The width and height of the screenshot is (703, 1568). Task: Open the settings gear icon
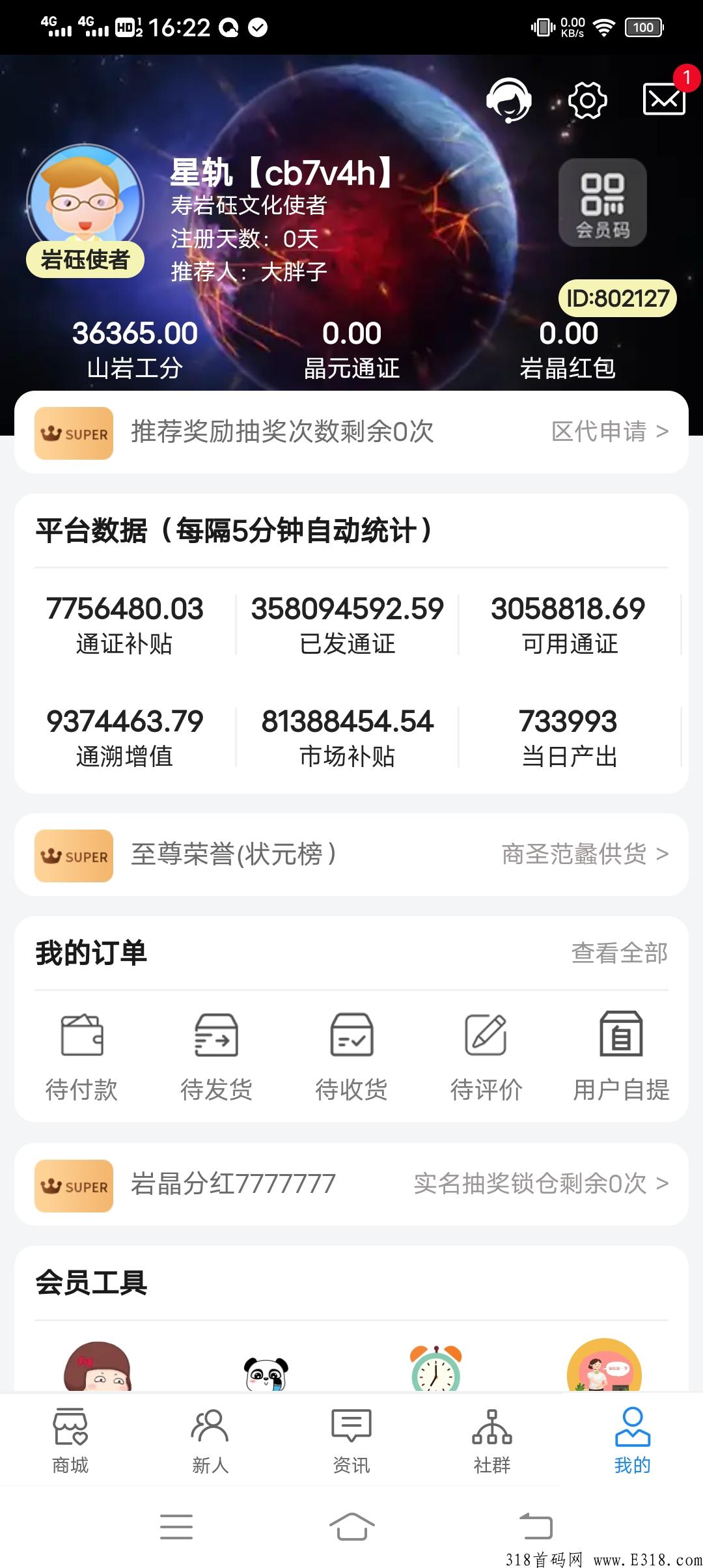(588, 100)
